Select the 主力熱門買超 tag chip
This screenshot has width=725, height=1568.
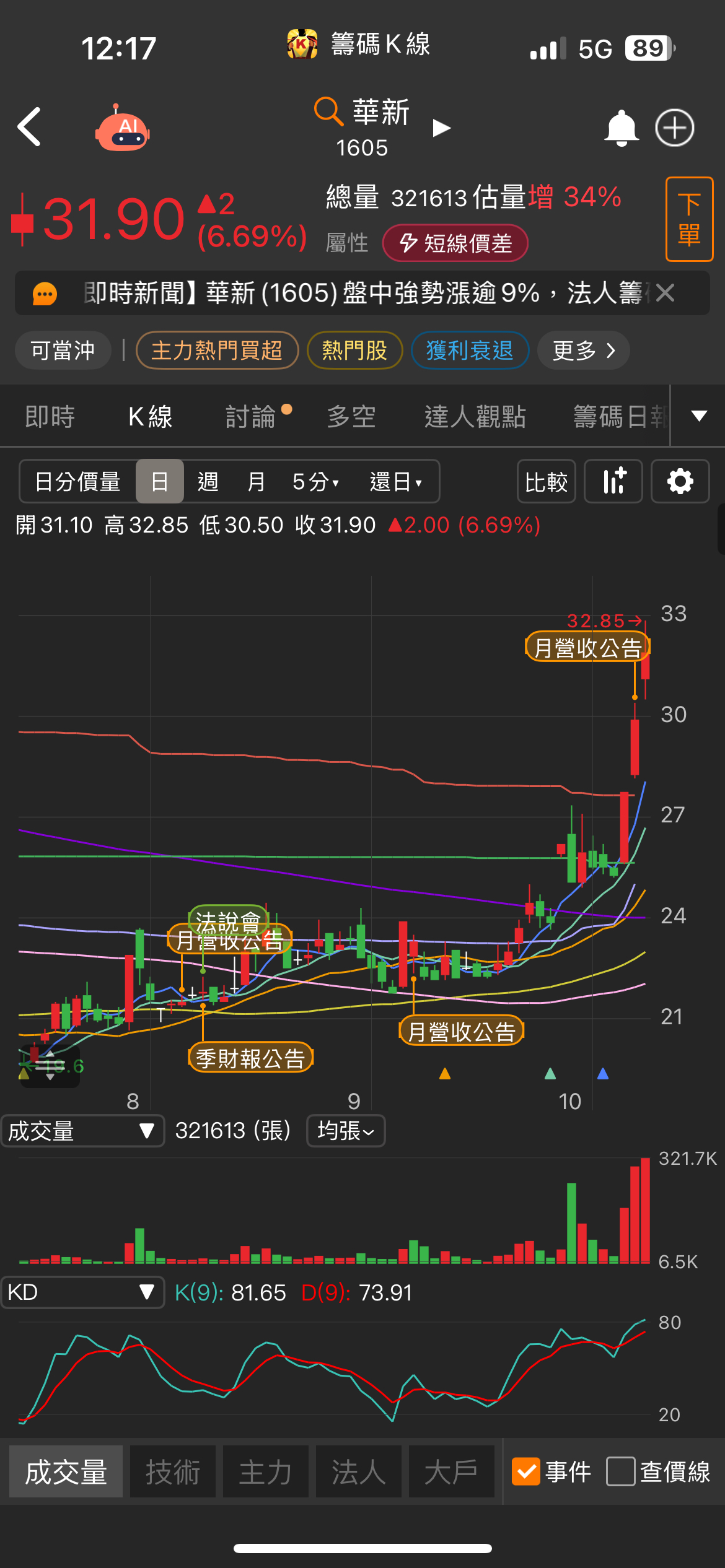[x=217, y=351]
